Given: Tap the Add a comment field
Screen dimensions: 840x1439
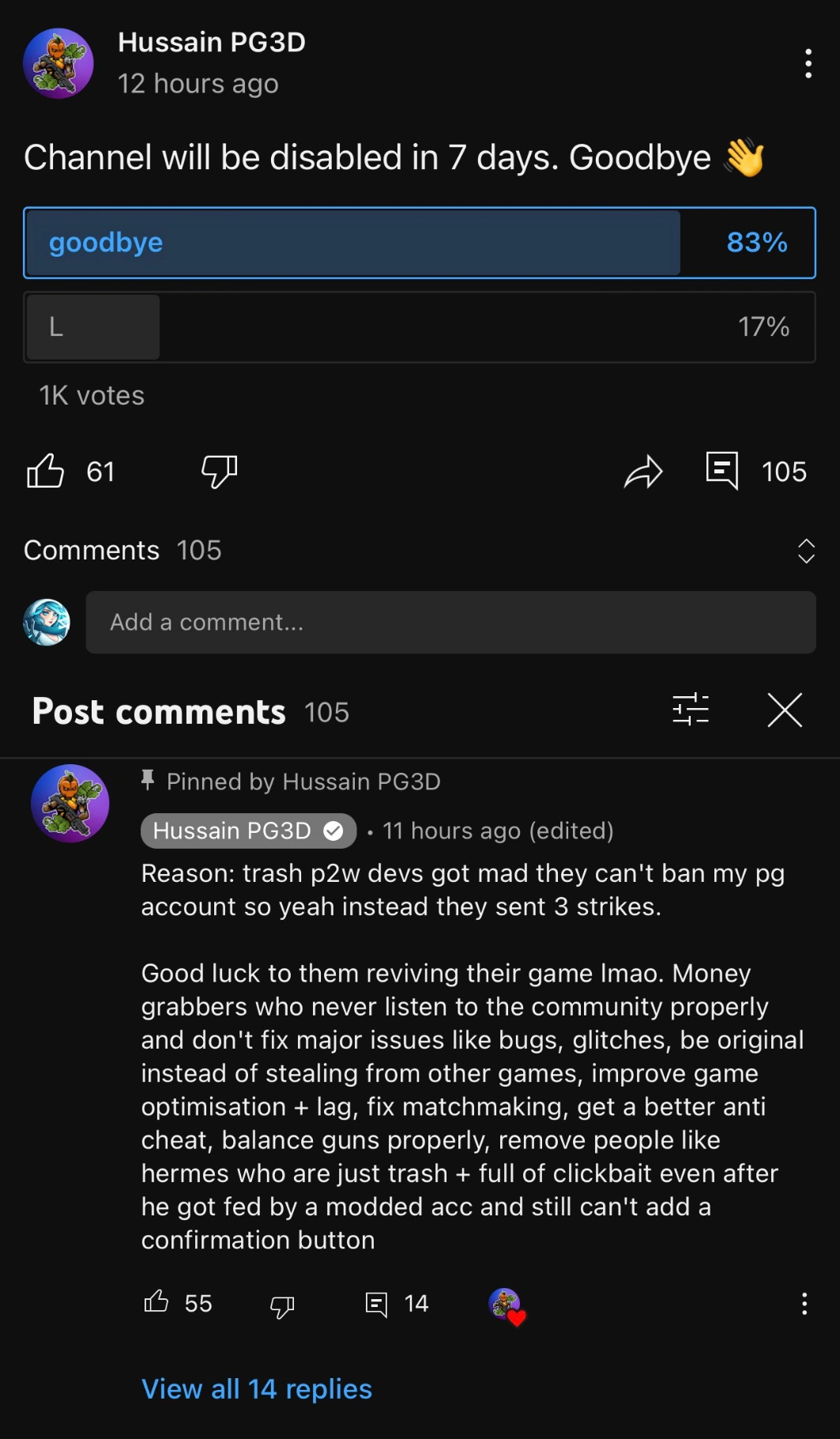Looking at the screenshot, I should pyautogui.click(x=450, y=623).
